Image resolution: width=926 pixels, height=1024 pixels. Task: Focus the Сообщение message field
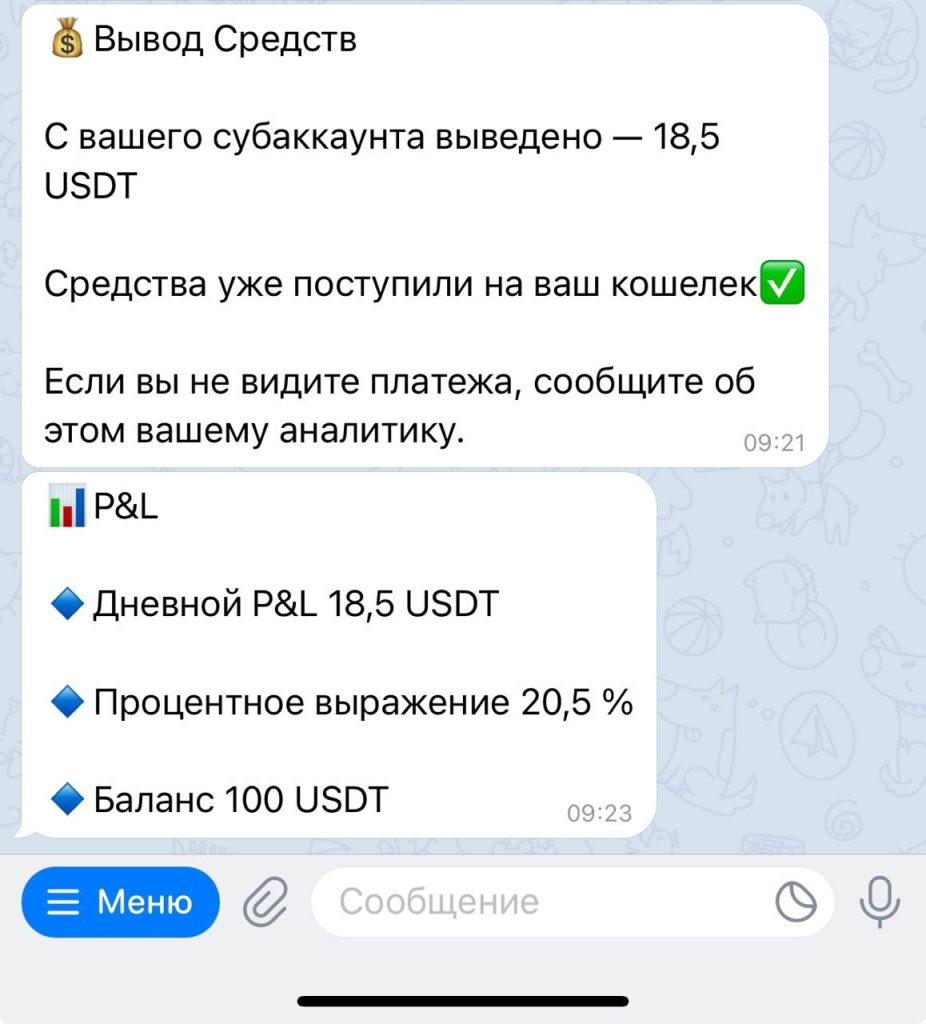[x=540, y=902]
